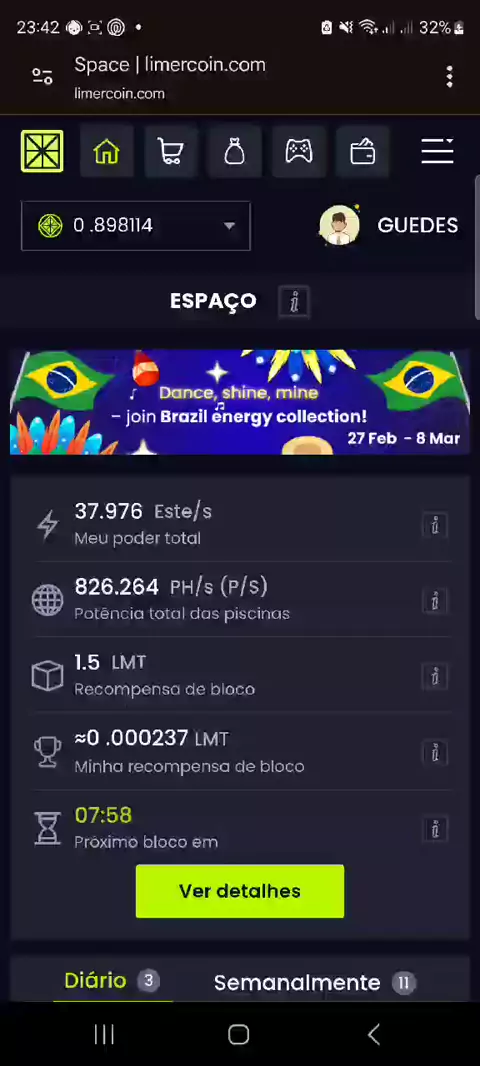The width and height of the screenshot is (480, 1066).
Task: Go back with the system back button
Action: 373,1035
